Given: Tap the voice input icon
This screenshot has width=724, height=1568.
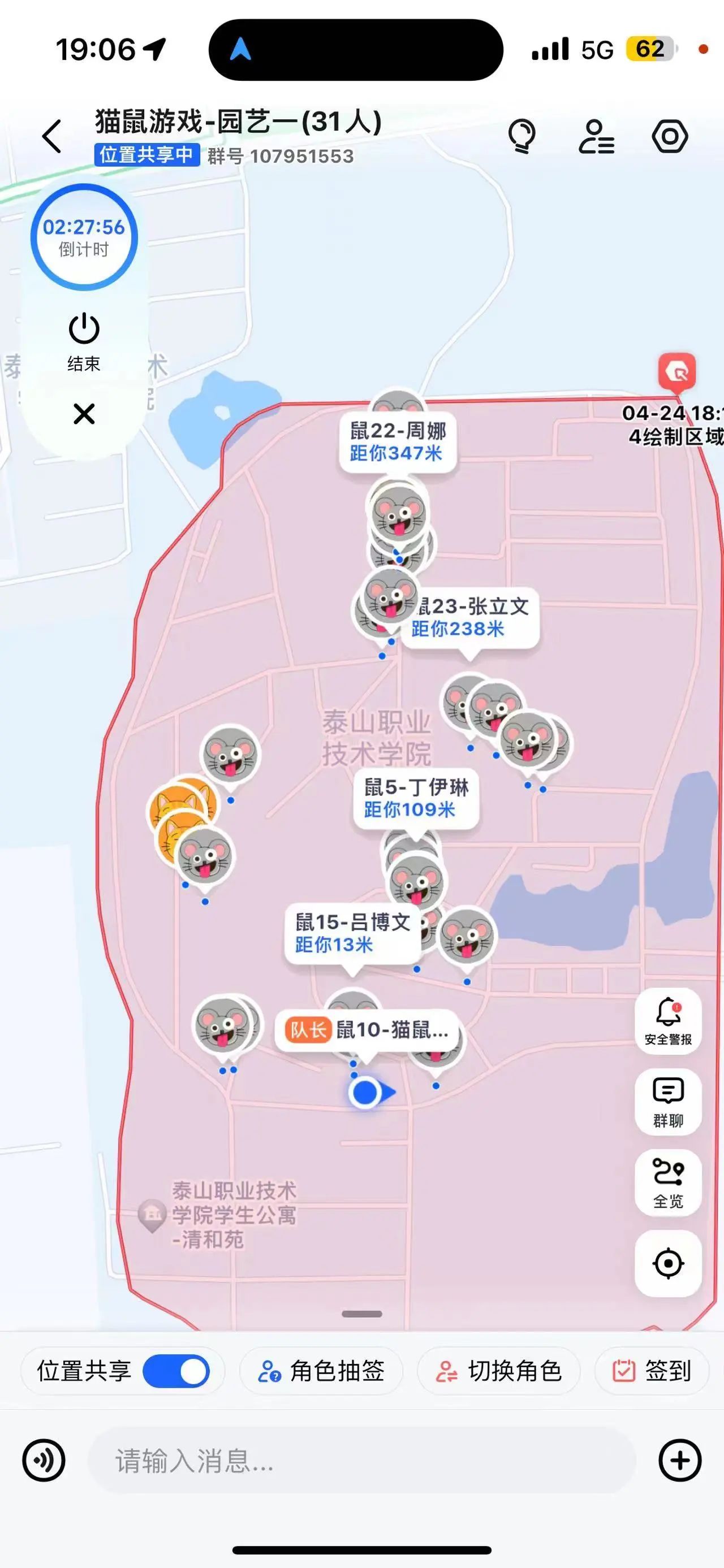Looking at the screenshot, I should tap(44, 1460).
